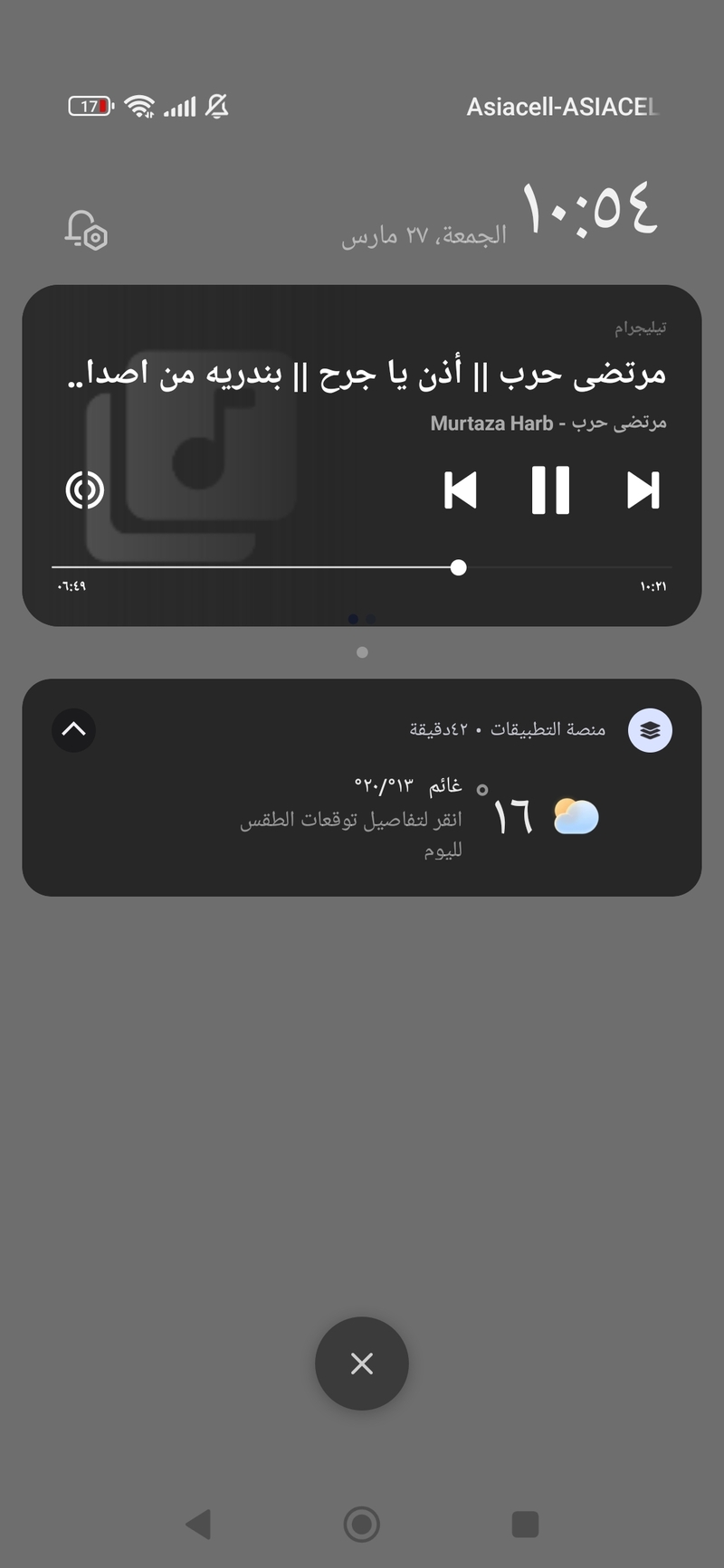Image resolution: width=724 pixels, height=1568 pixels.
Task: Tap the playback progress bar
Action: 362,567
